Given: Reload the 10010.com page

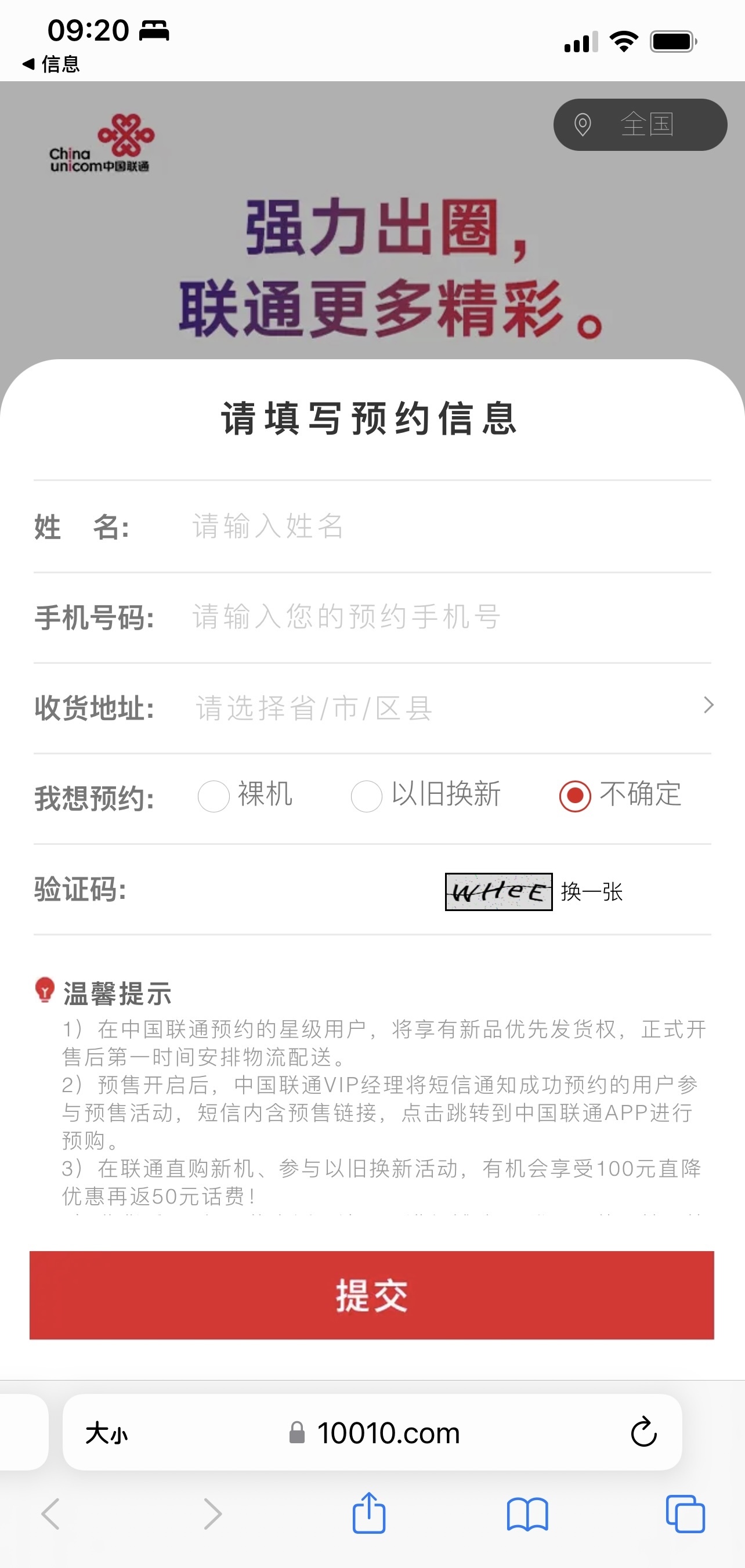Looking at the screenshot, I should pyautogui.click(x=643, y=1432).
